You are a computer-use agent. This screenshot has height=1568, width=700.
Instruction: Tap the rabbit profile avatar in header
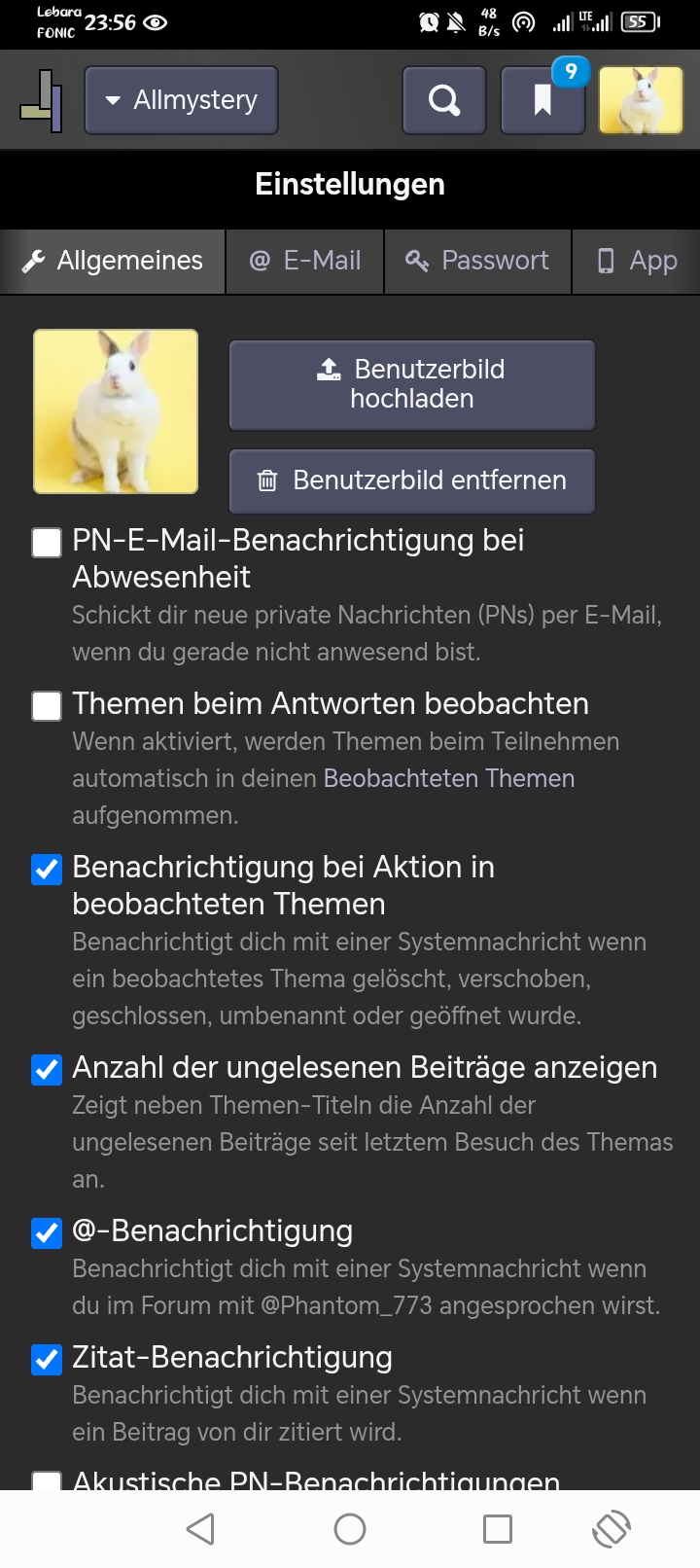click(x=641, y=100)
